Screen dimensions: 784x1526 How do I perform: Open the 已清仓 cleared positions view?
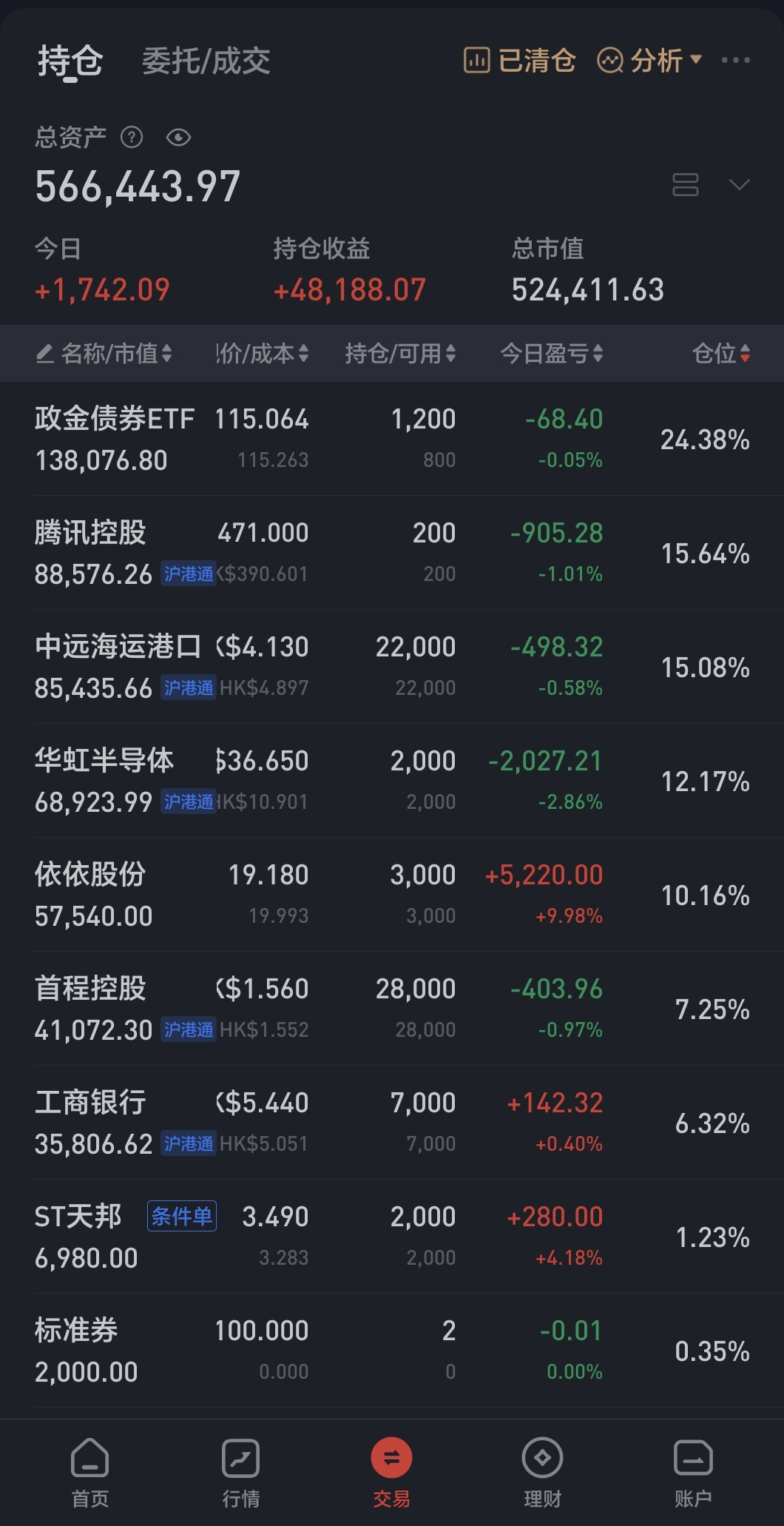coord(519,61)
